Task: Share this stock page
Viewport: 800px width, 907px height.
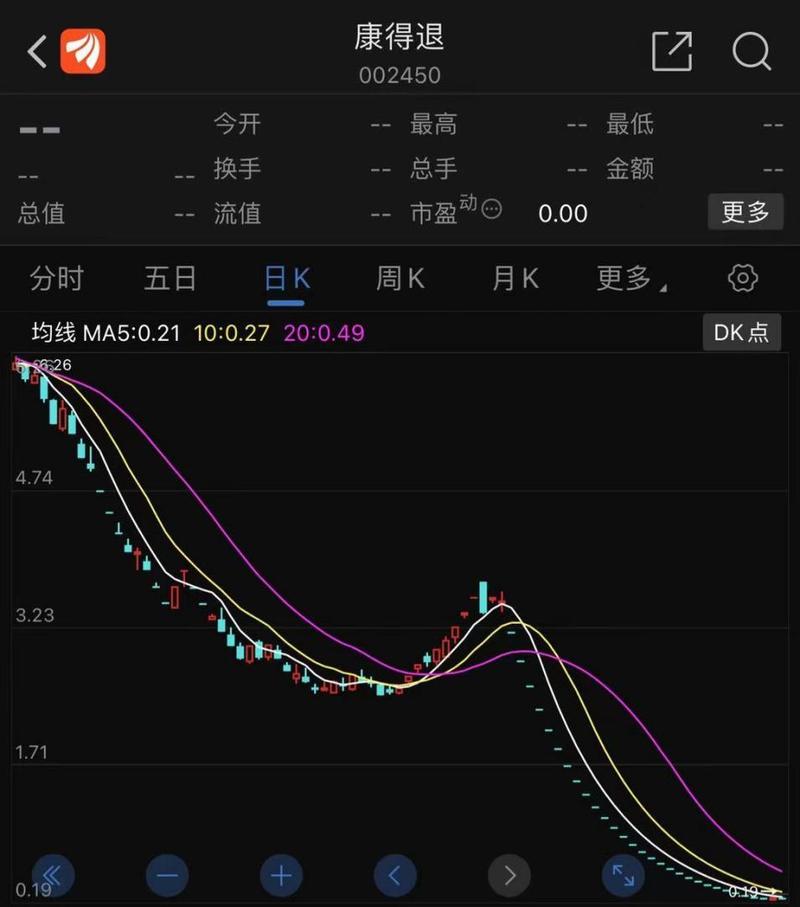Action: point(672,51)
